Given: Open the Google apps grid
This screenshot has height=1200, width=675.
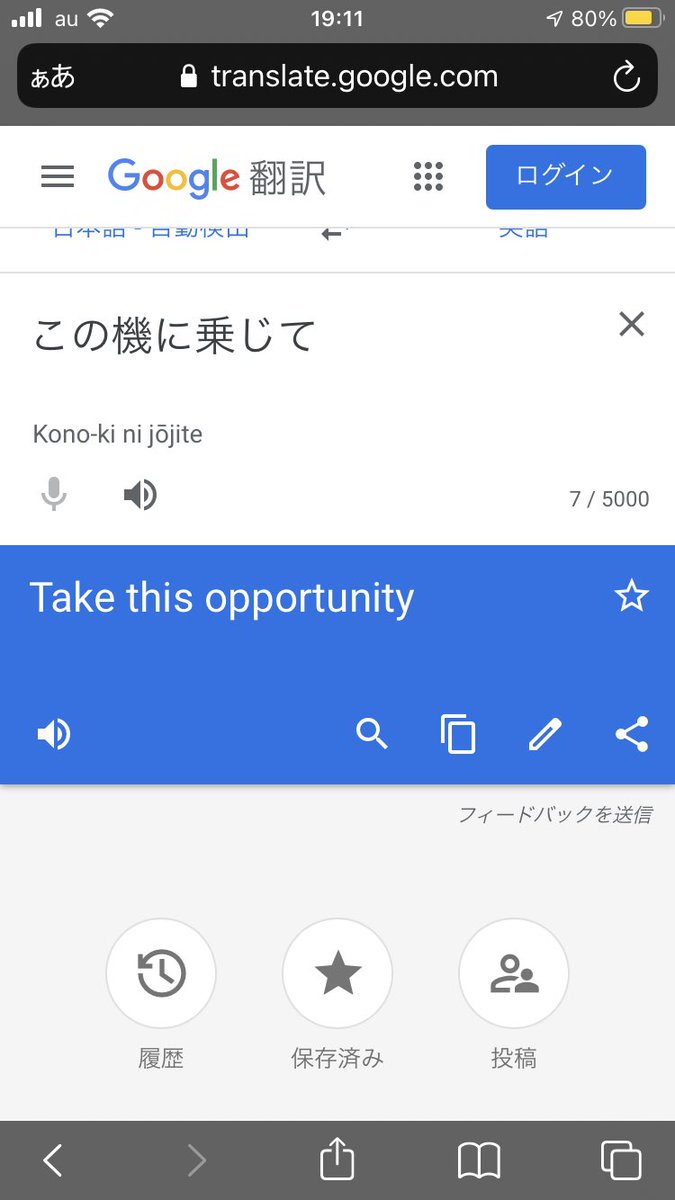Looking at the screenshot, I should coord(428,177).
